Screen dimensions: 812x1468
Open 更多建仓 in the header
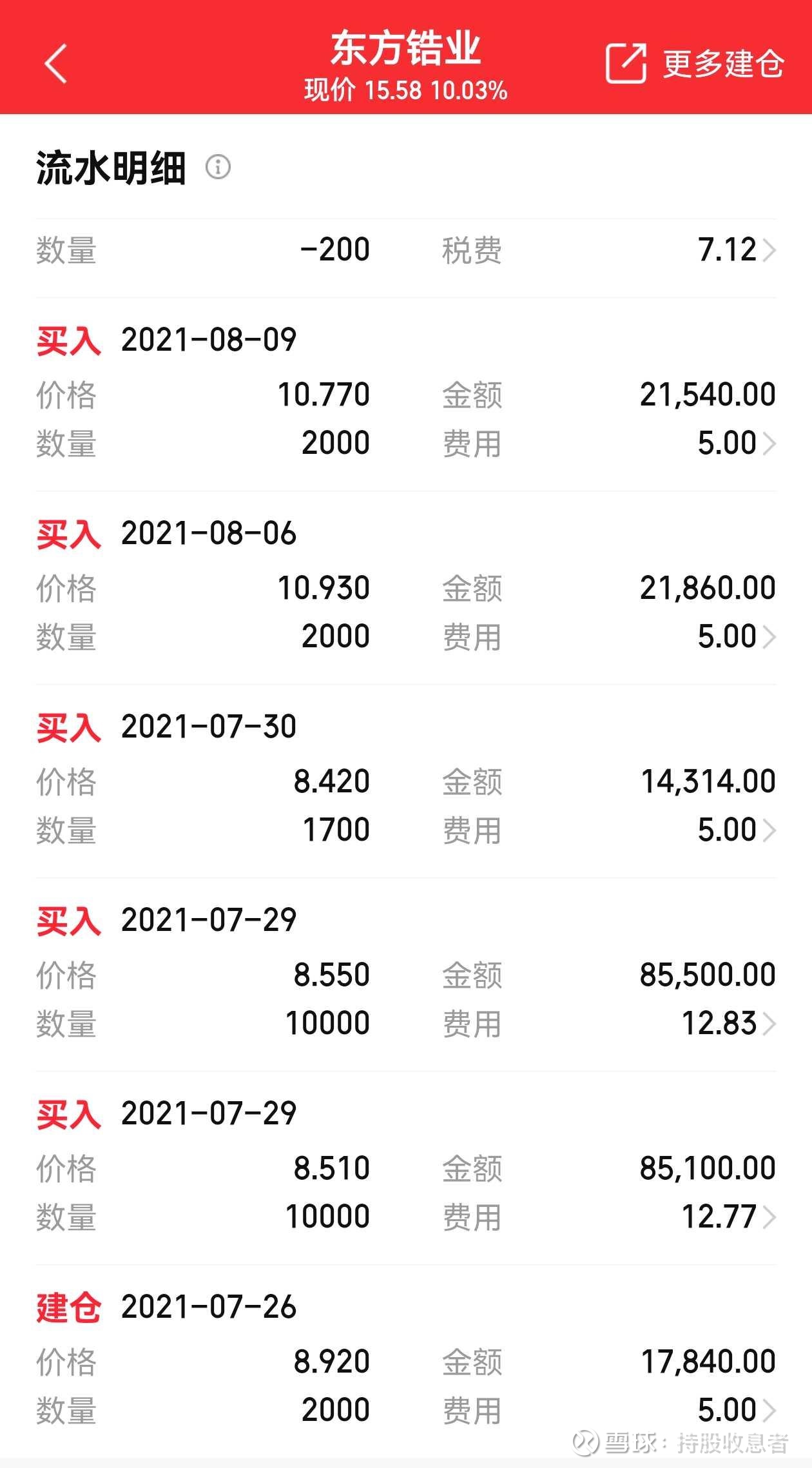point(695,63)
